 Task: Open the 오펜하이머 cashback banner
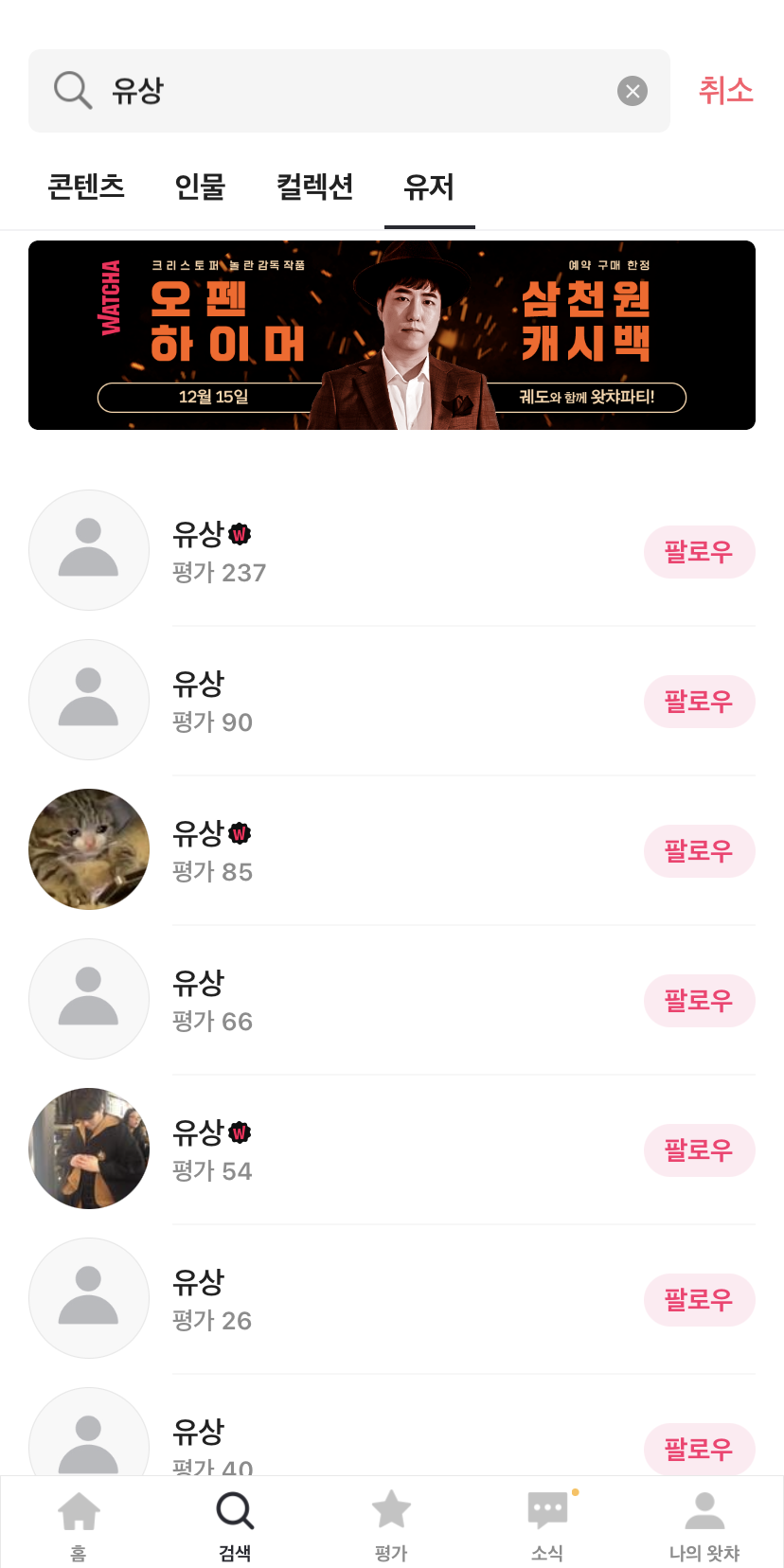pyautogui.click(x=392, y=335)
